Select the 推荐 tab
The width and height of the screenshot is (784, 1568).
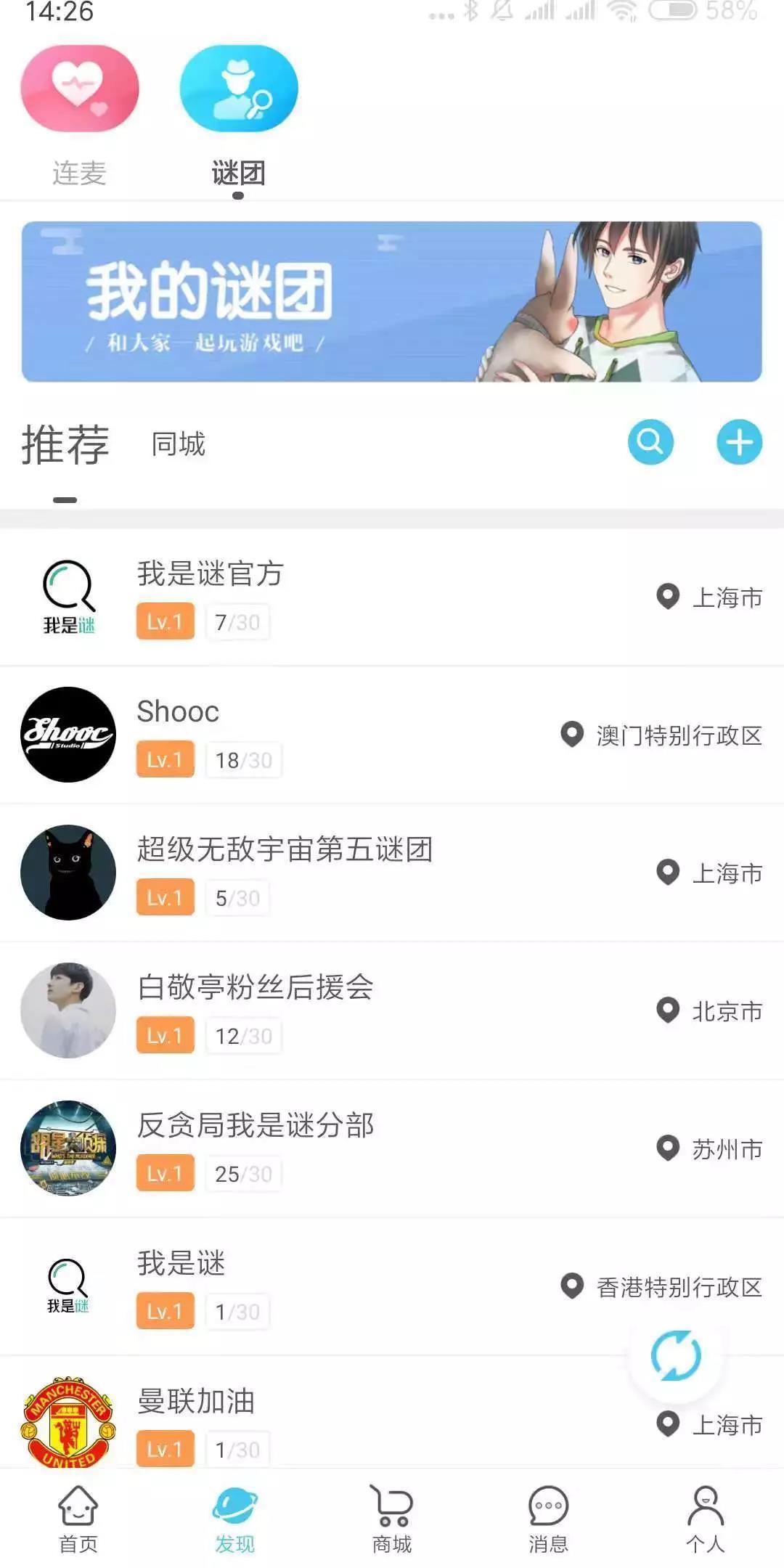(65, 444)
